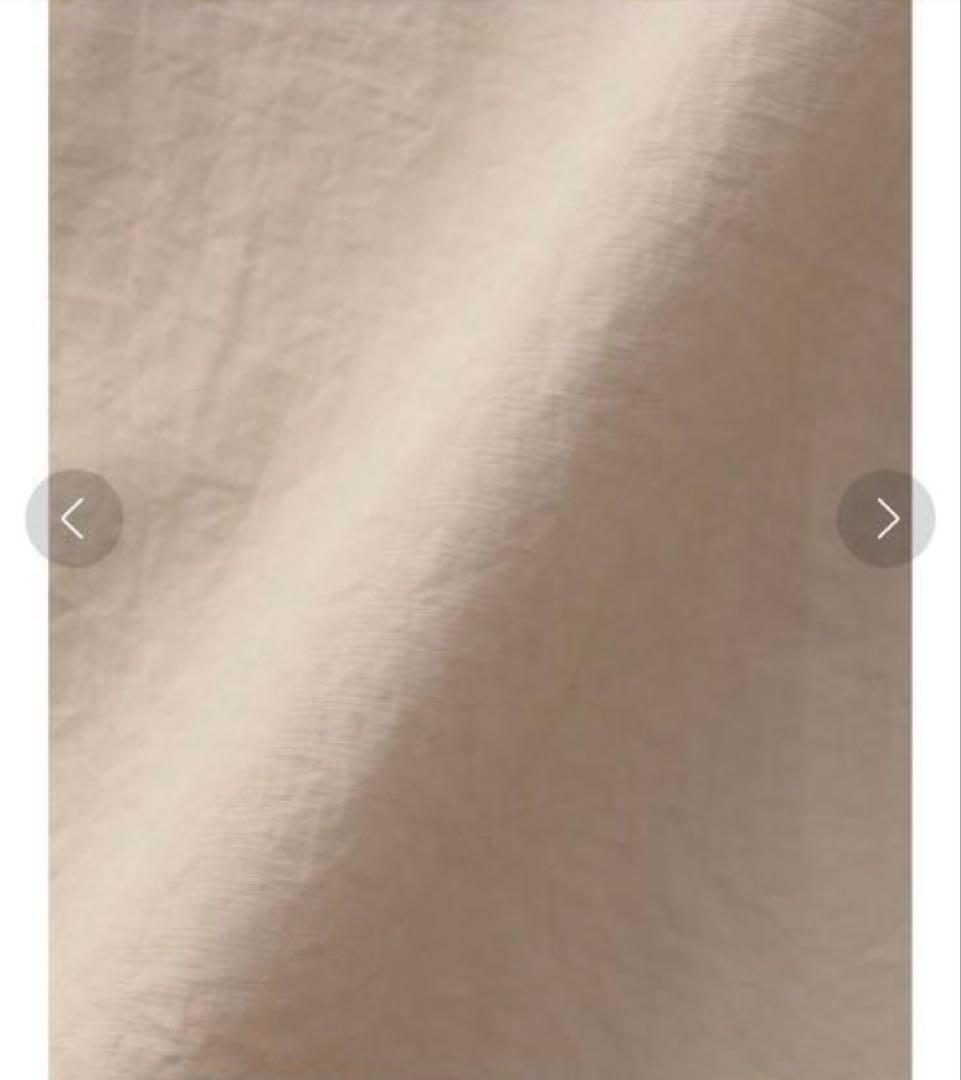Viewport: 961px width, 1080px height.
Task: Go to the previous product image
Action: pyautogui.click(x=74, y=519)
